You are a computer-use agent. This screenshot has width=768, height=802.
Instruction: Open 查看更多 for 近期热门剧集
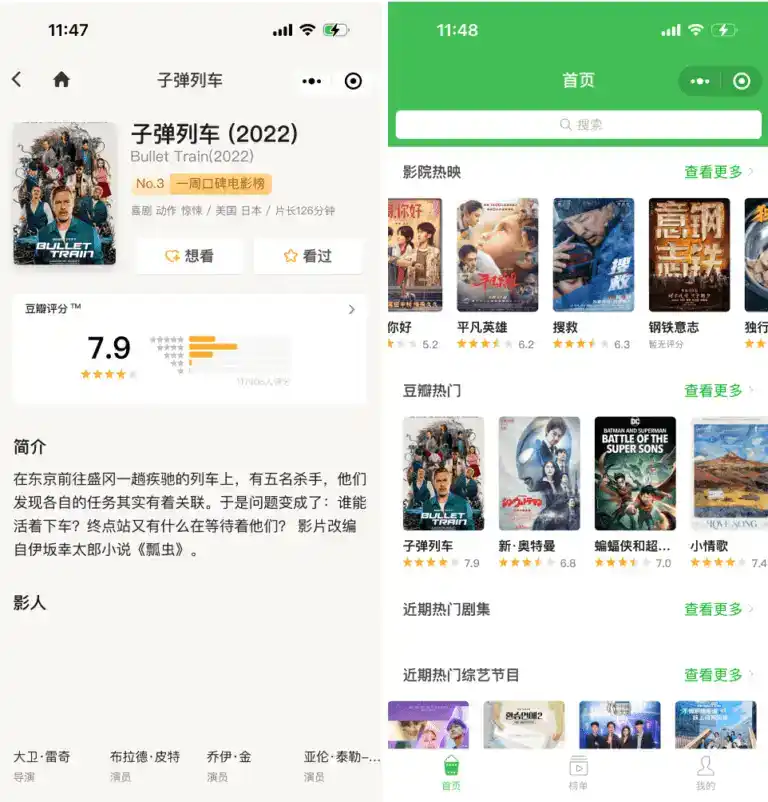coord(718,609)
